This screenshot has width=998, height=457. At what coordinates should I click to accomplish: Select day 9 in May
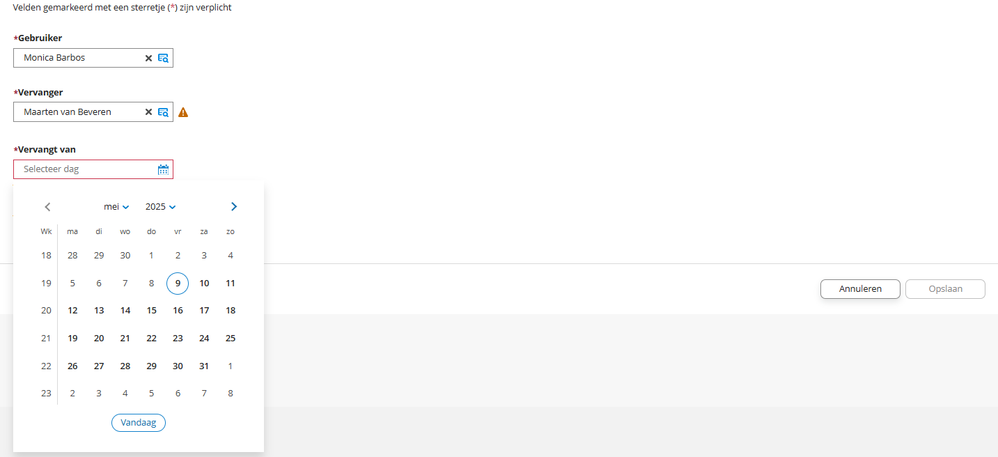(178, 283)
